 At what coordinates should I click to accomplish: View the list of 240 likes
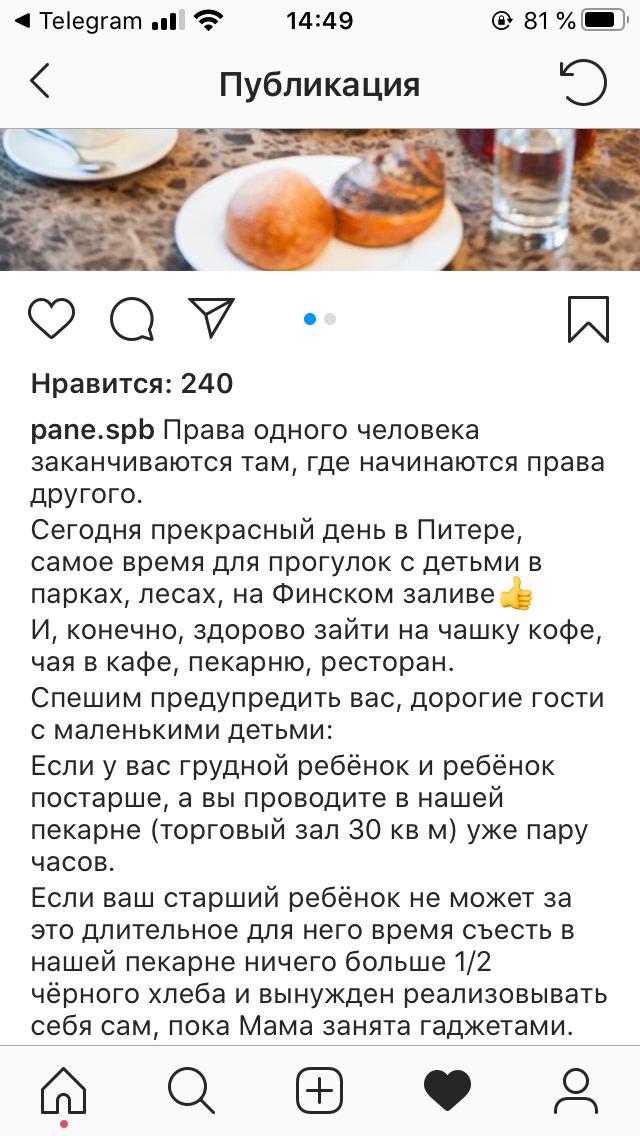pyautogui.click(x=132, y=384)
